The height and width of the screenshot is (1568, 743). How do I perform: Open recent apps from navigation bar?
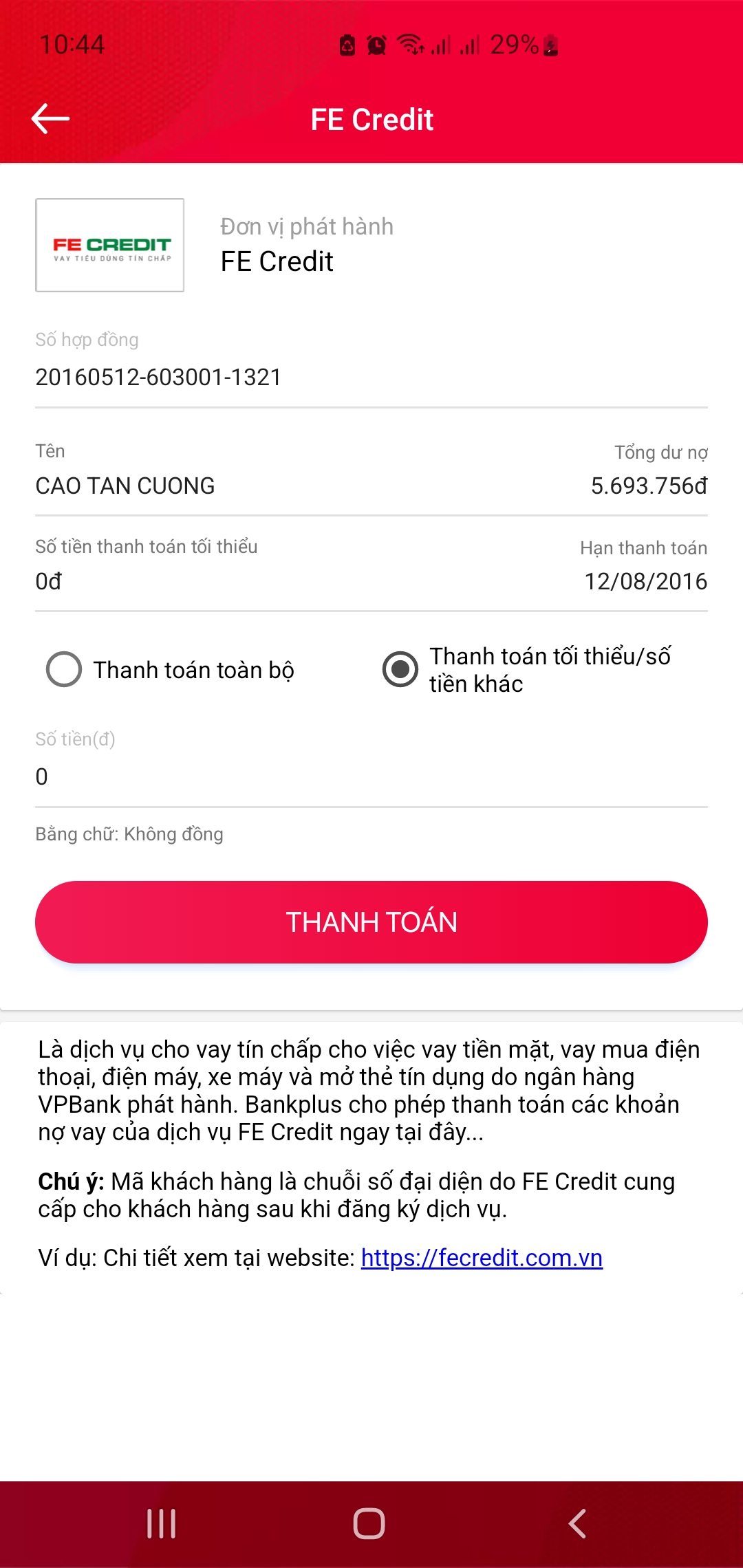162,1524
